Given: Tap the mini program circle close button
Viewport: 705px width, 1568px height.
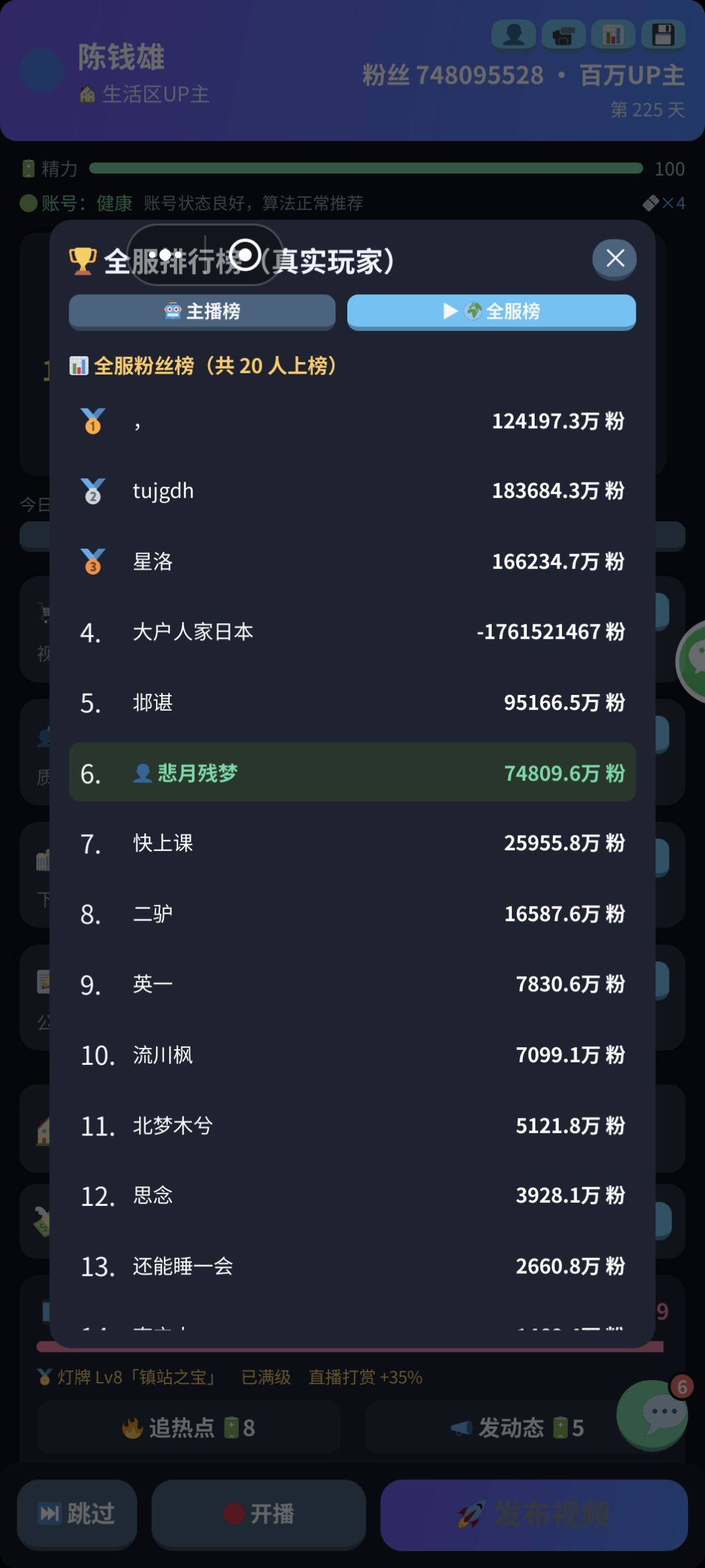Looking at the screenshot, I should click(x=245, y=254).
